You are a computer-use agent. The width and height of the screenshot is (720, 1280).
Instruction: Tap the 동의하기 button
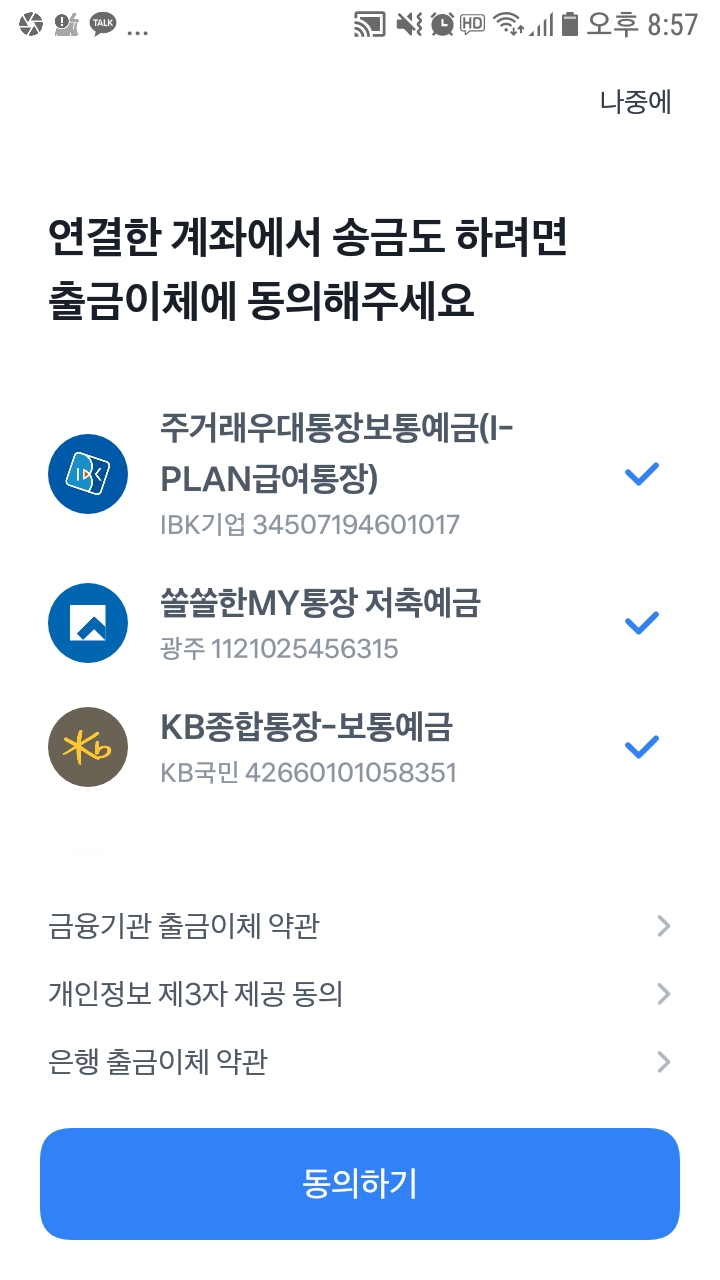(360, 1184)
